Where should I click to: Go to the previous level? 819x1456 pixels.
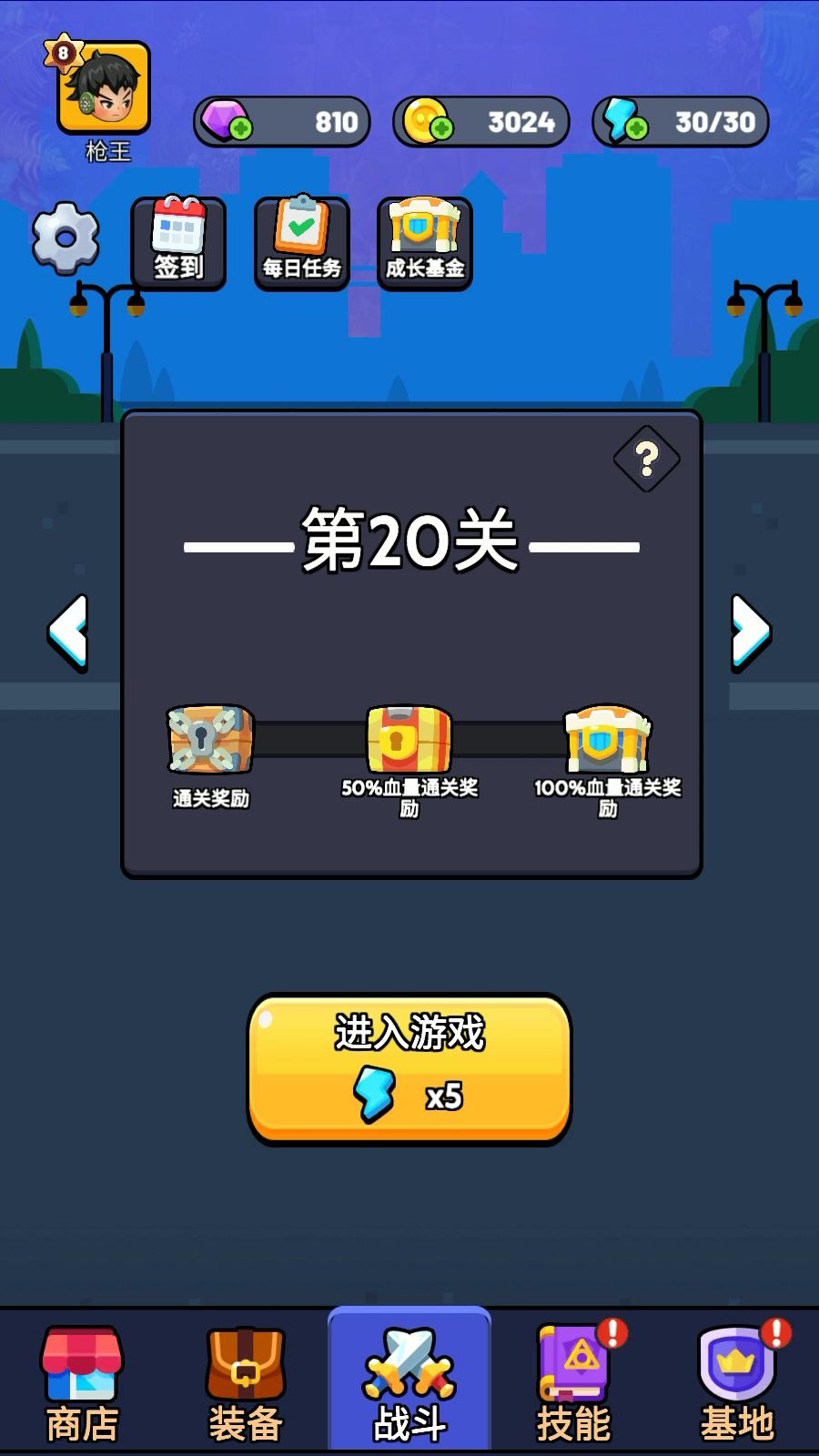point(69,632)
